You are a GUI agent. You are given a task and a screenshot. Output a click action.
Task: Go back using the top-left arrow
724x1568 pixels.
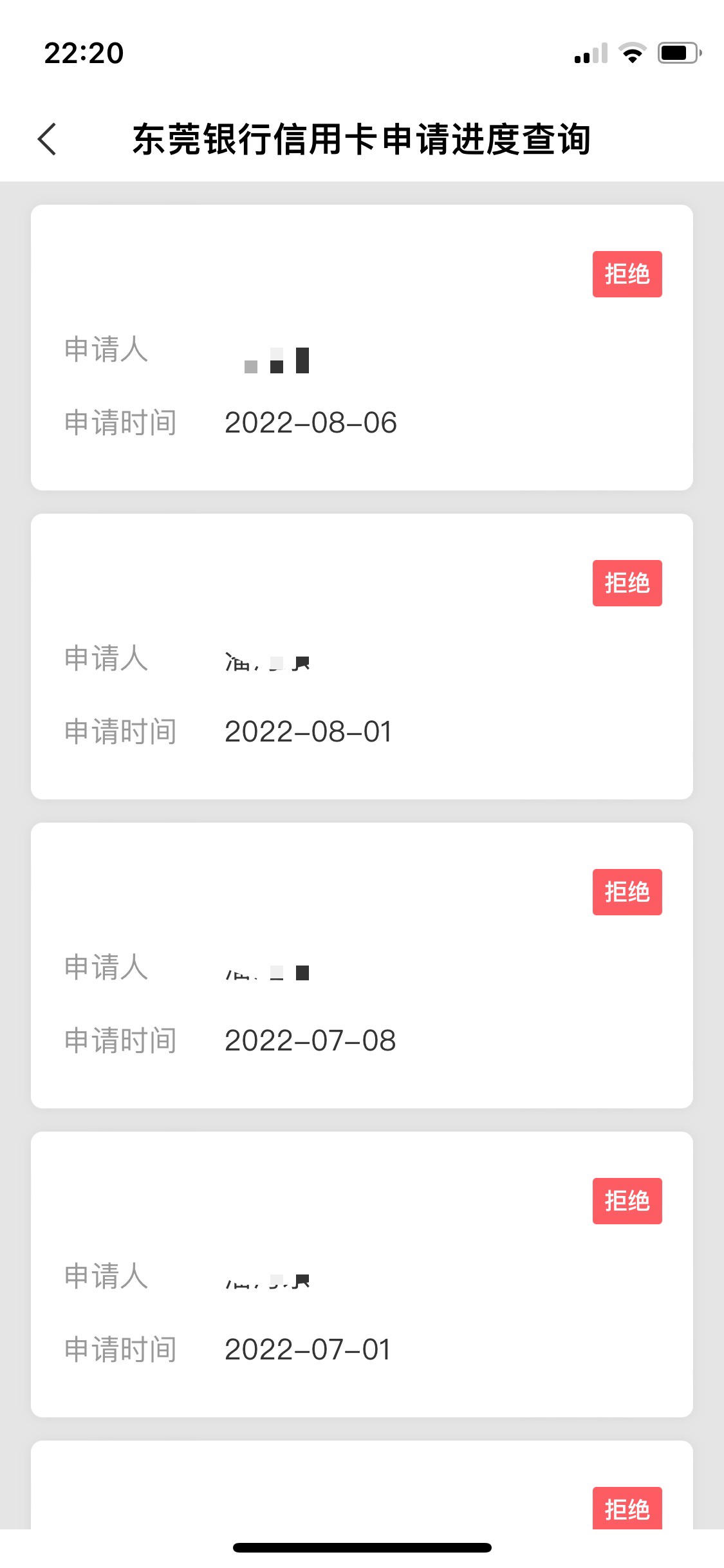pos(48,139)
